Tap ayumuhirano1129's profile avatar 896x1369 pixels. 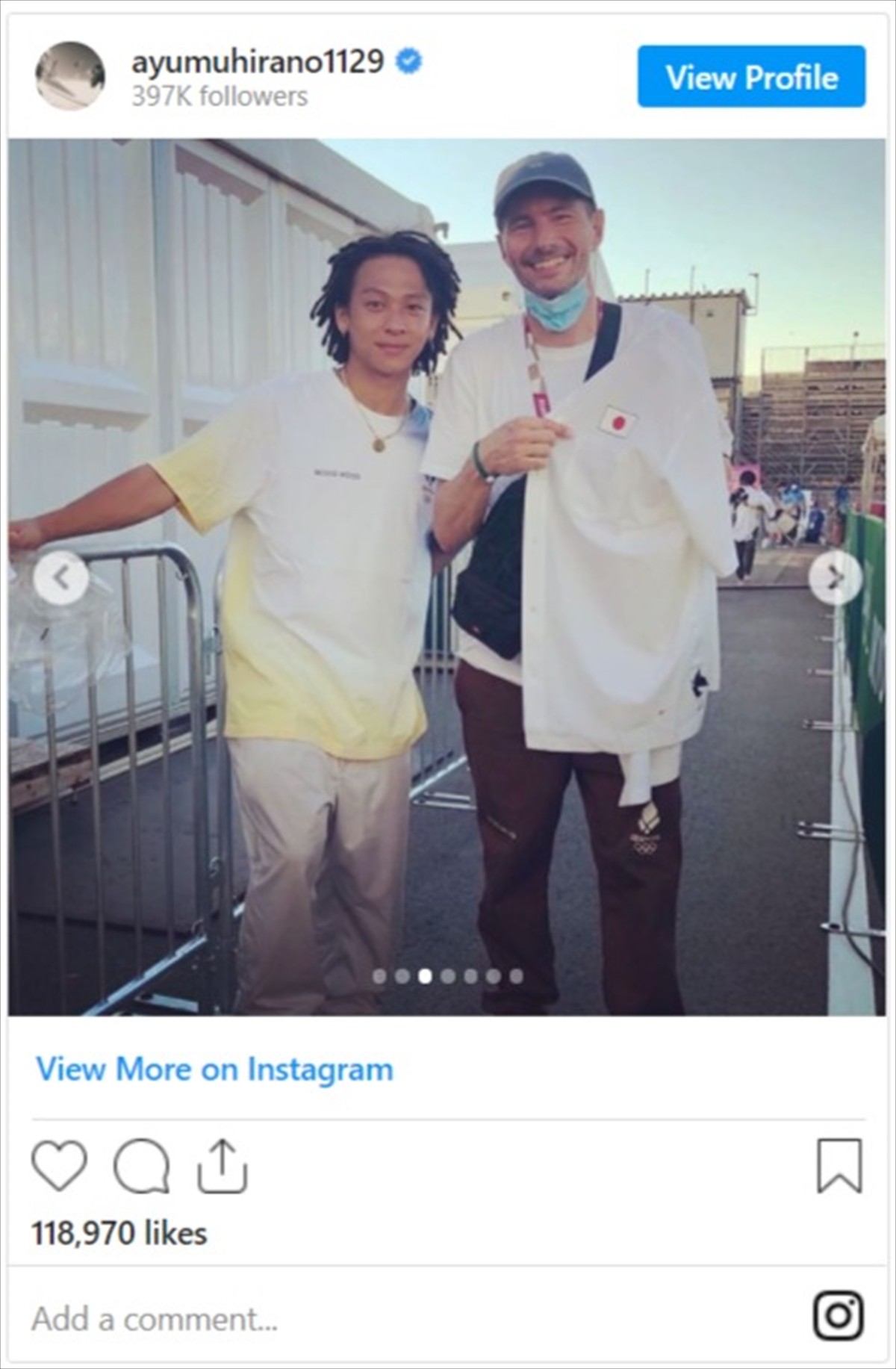click(x=69, y=77)
